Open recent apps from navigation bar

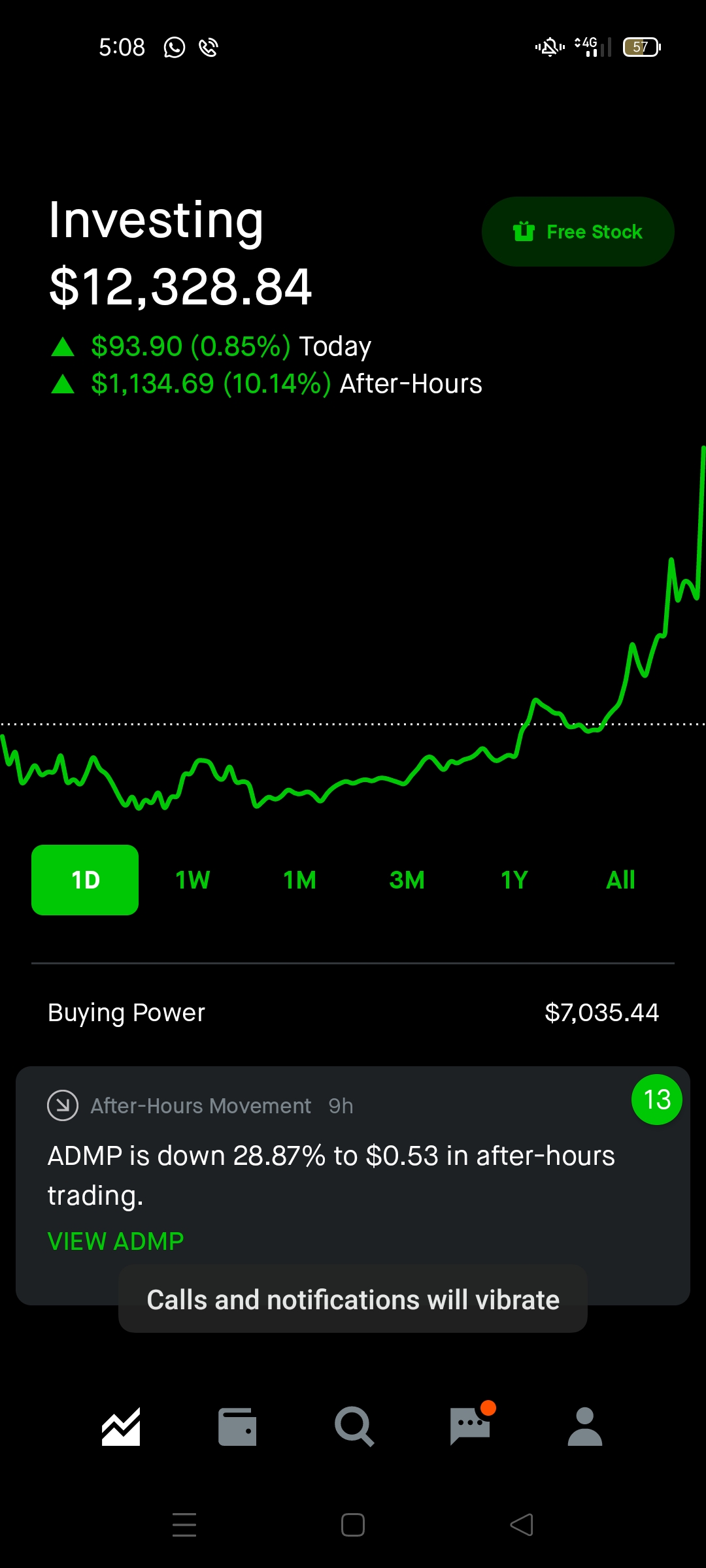click(184, 1526)
